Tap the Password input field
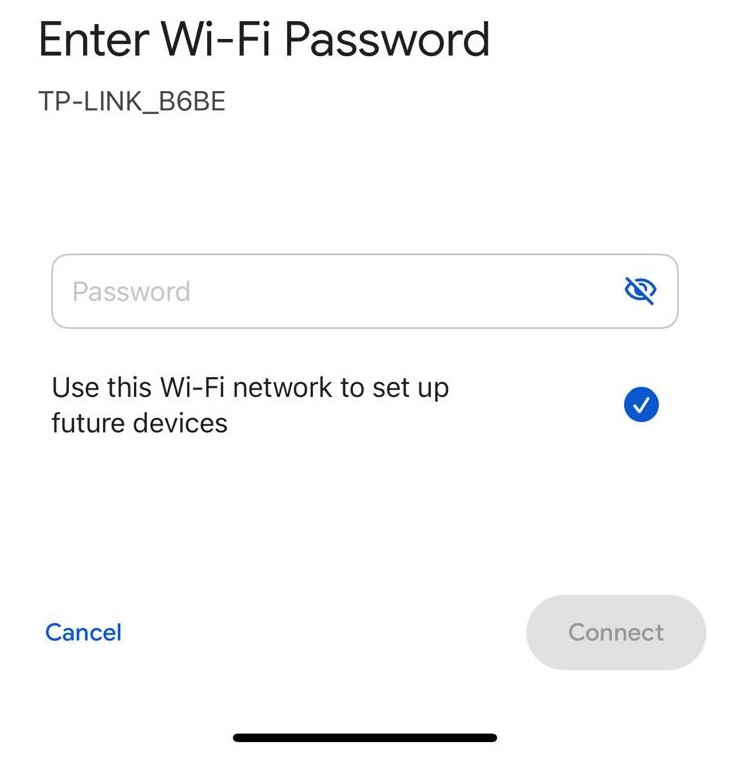 330,291
